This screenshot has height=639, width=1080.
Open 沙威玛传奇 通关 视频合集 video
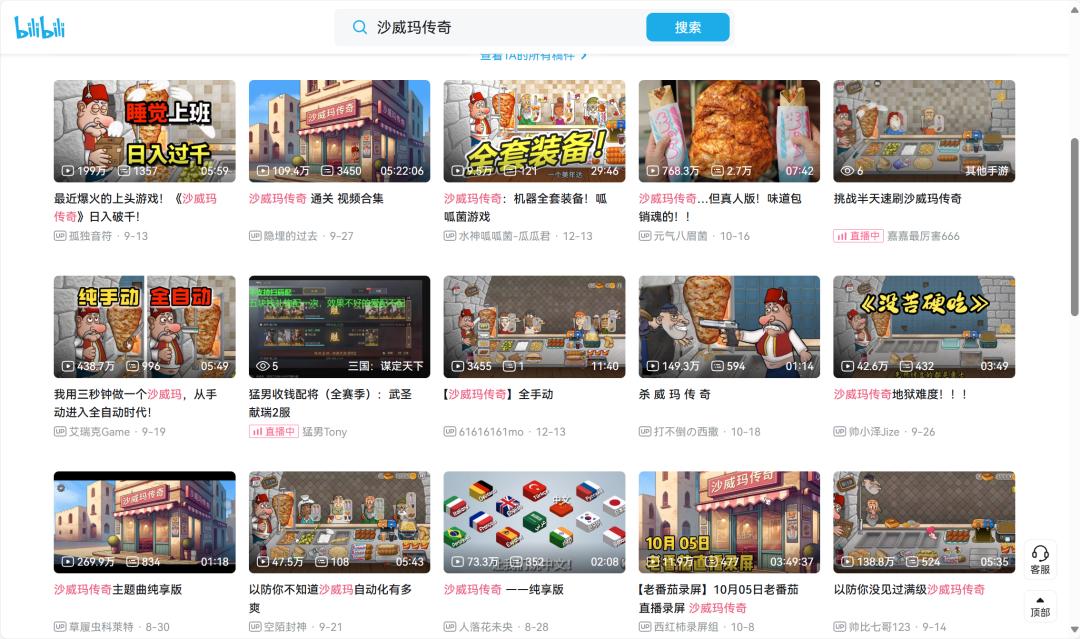coord(339,131)
